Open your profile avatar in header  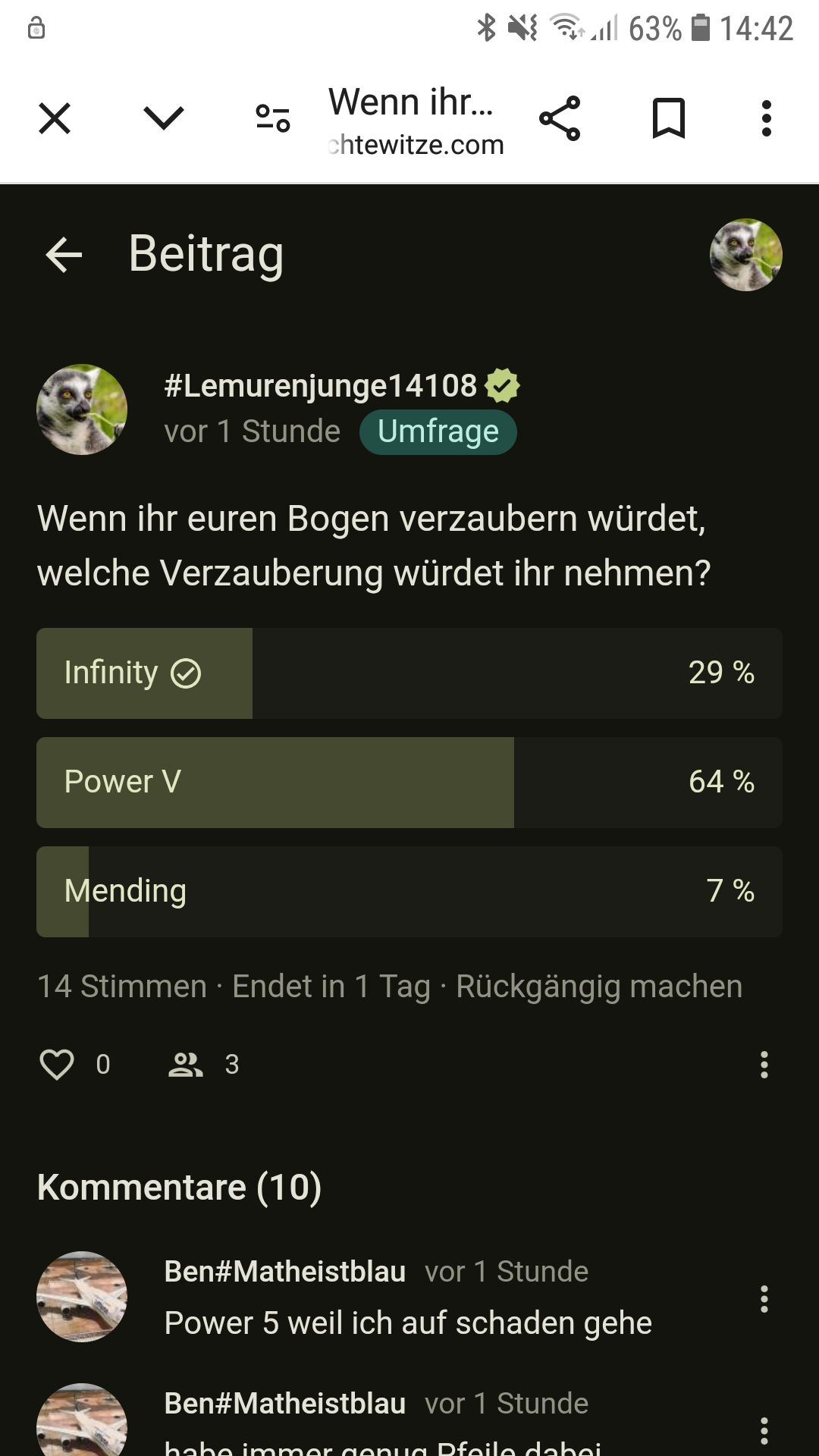click(745, 255)
